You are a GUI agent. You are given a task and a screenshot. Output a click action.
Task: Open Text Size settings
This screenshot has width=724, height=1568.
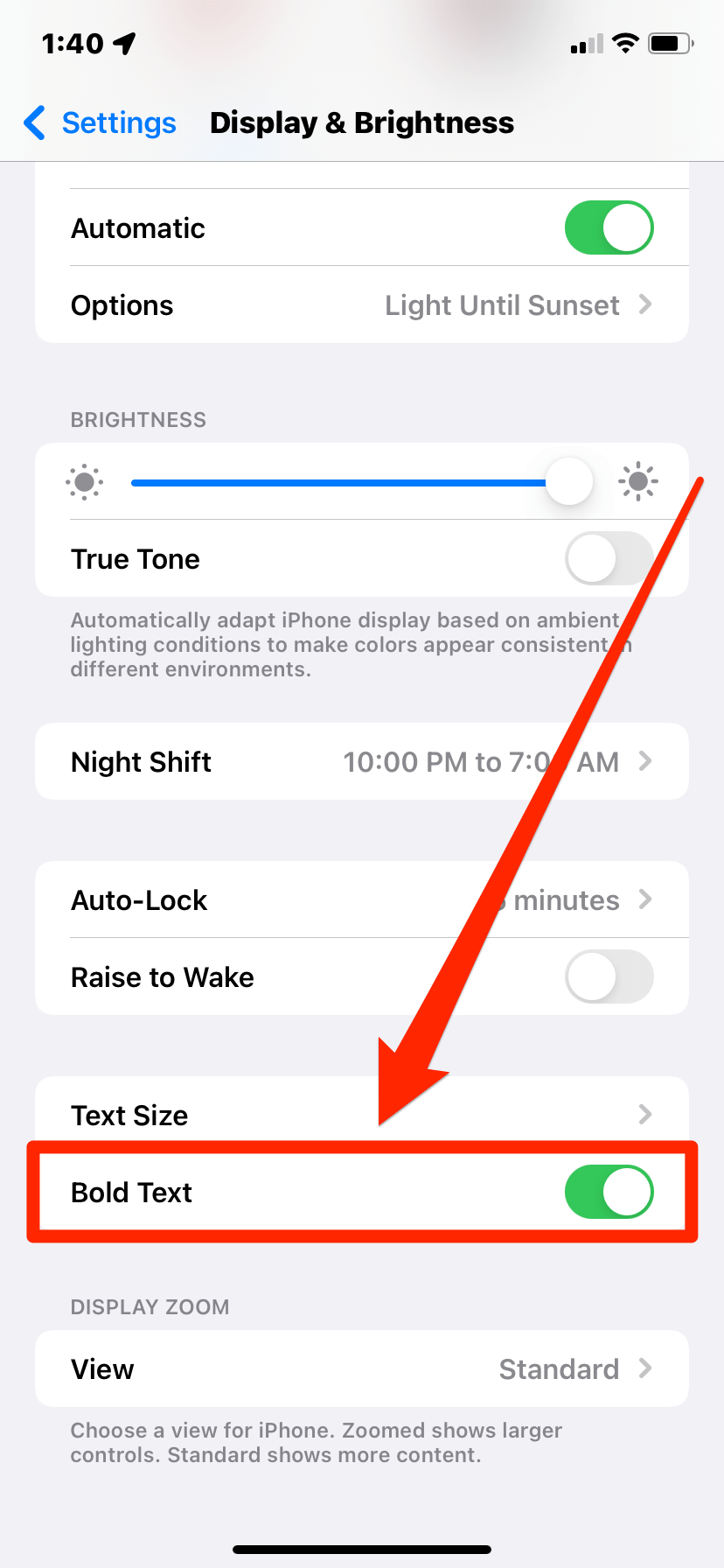pyautogui.click(x=362, y=1115)
